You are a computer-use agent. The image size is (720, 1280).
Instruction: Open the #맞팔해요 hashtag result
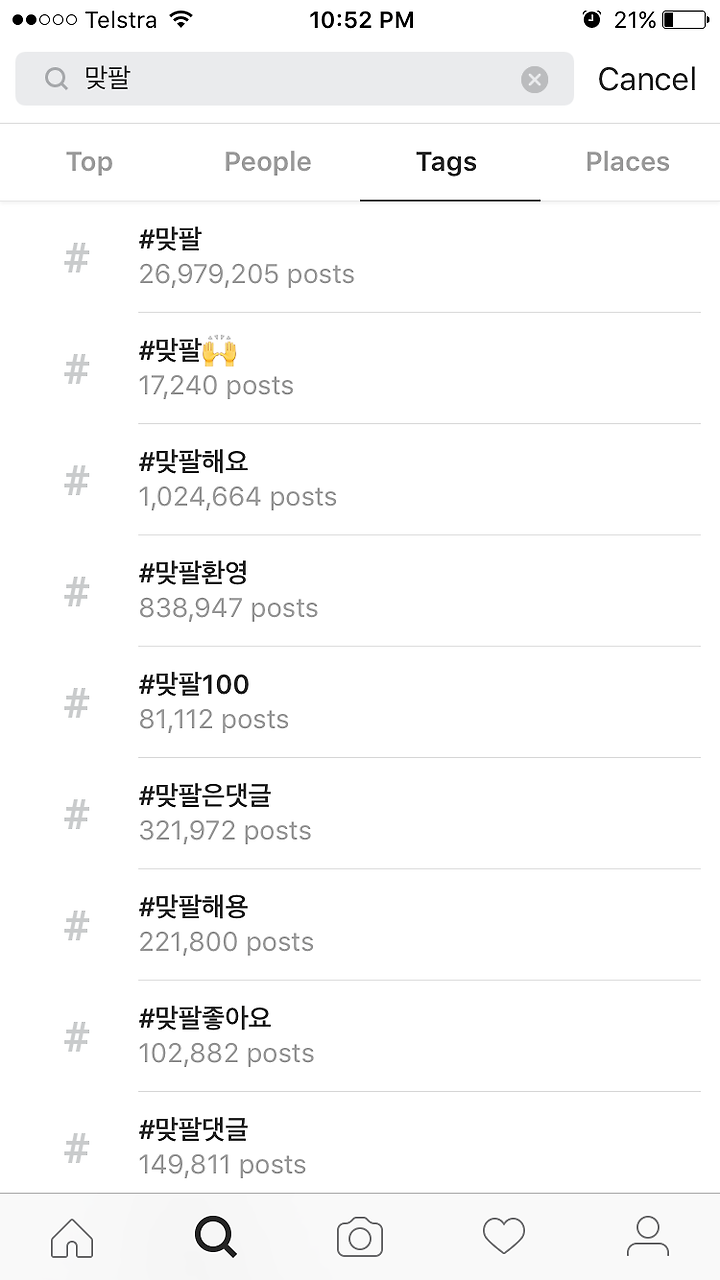360,479
